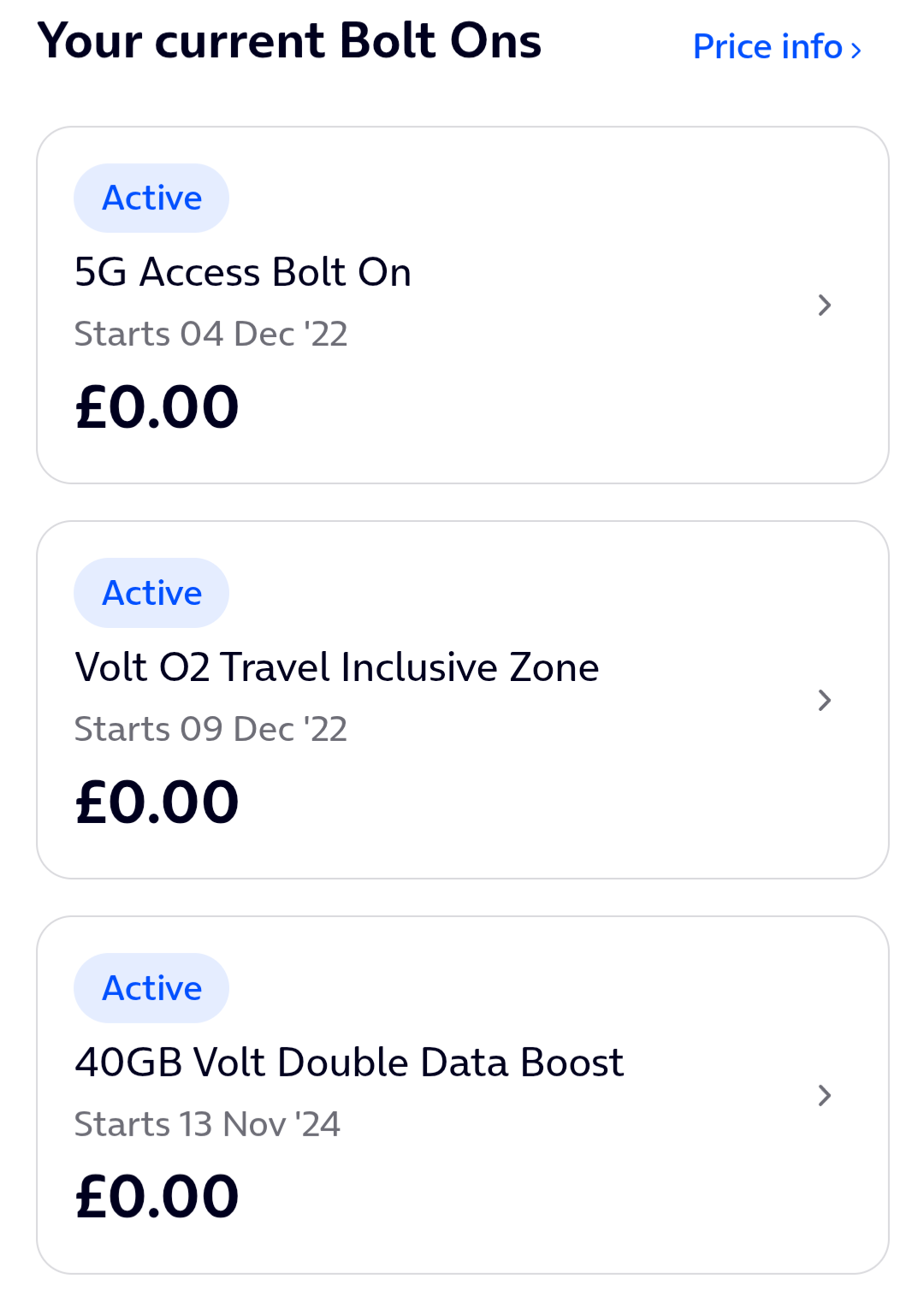Tap the right arrow on 40GB Double Data Boost
This screenshot has width=924, height=1297.
(x=824, y=1095)
